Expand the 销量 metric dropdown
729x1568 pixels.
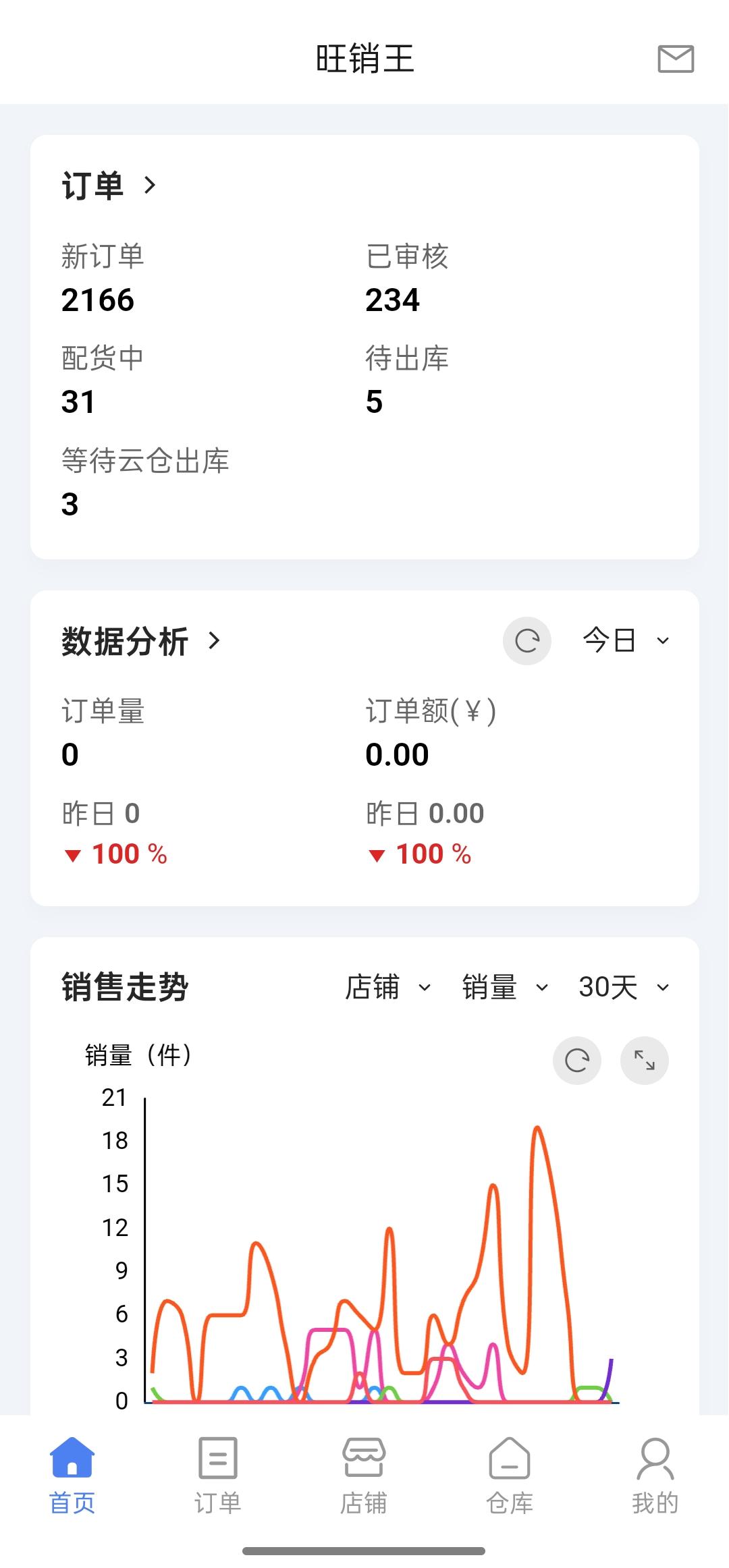[x=505, y=987]
